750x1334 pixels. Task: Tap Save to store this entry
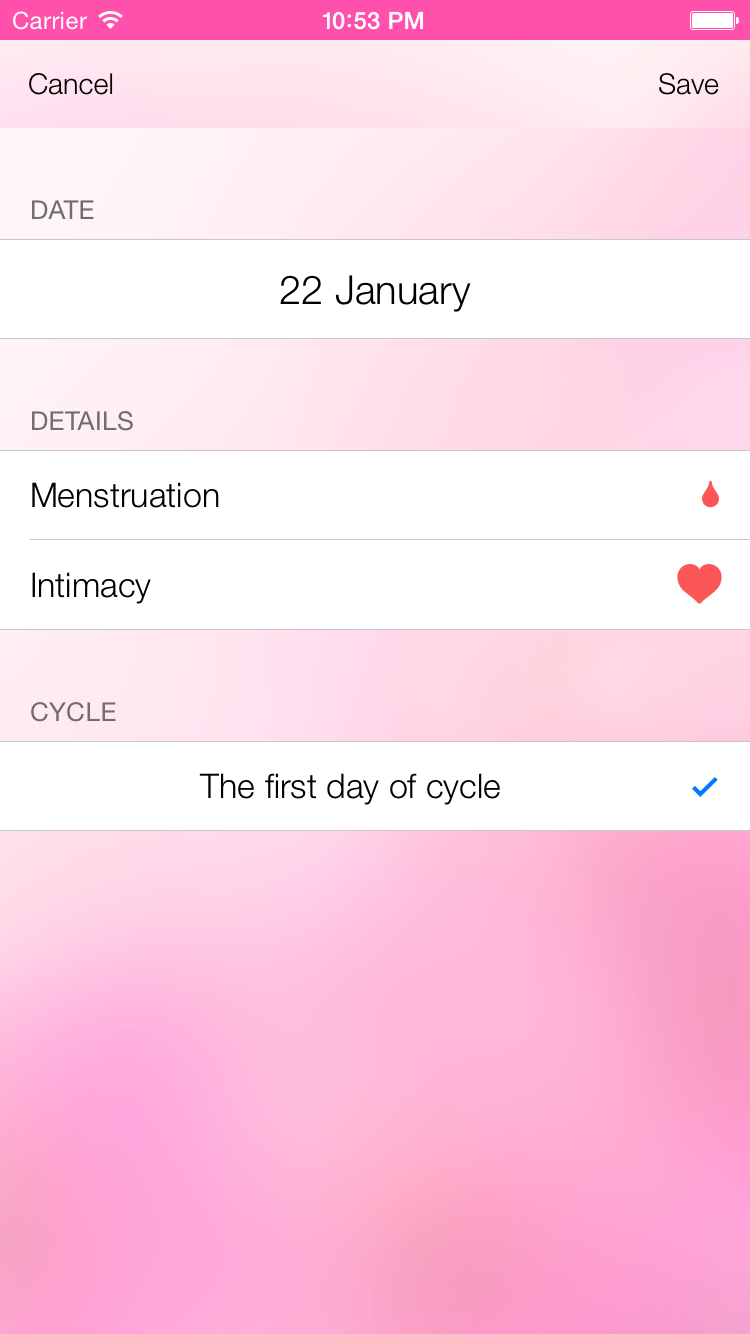point(688,84)
